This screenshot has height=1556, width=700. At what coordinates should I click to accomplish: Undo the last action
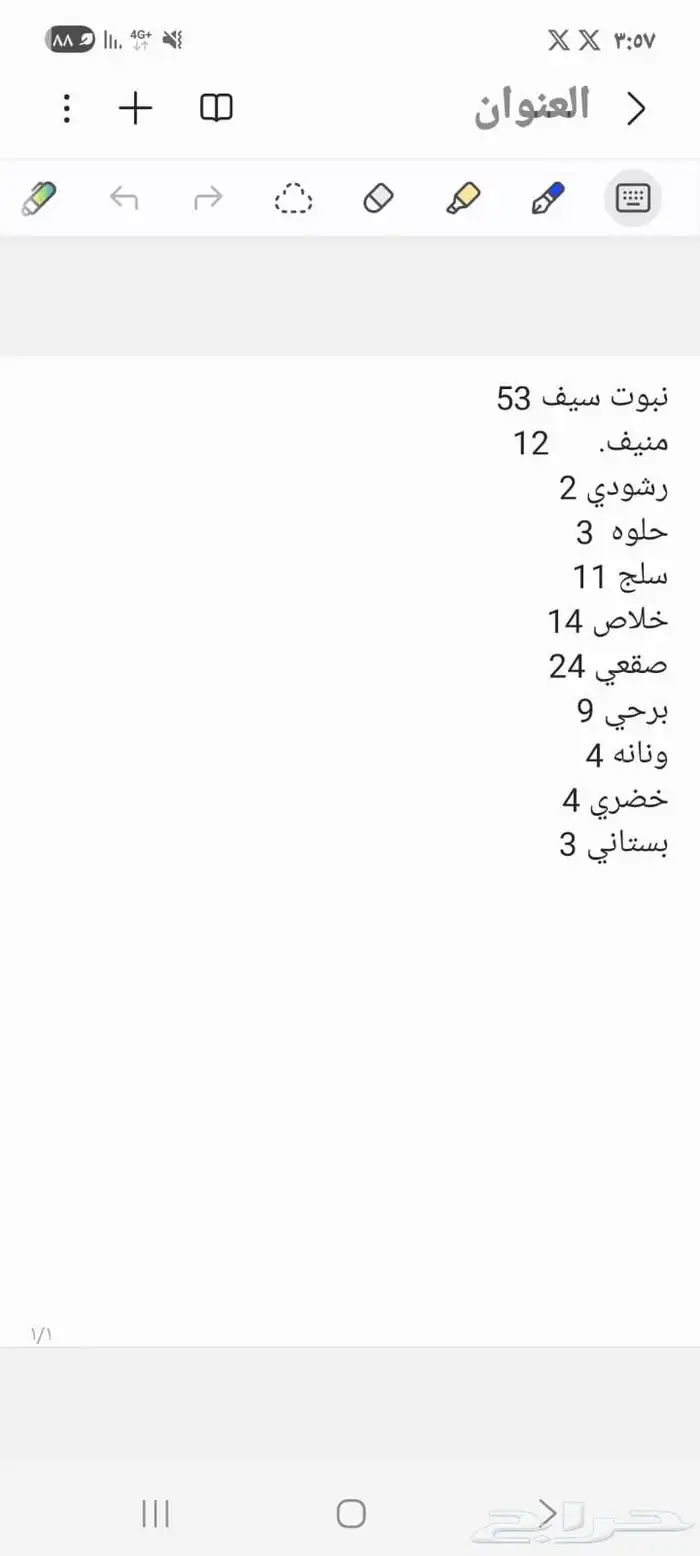[124, 198]
